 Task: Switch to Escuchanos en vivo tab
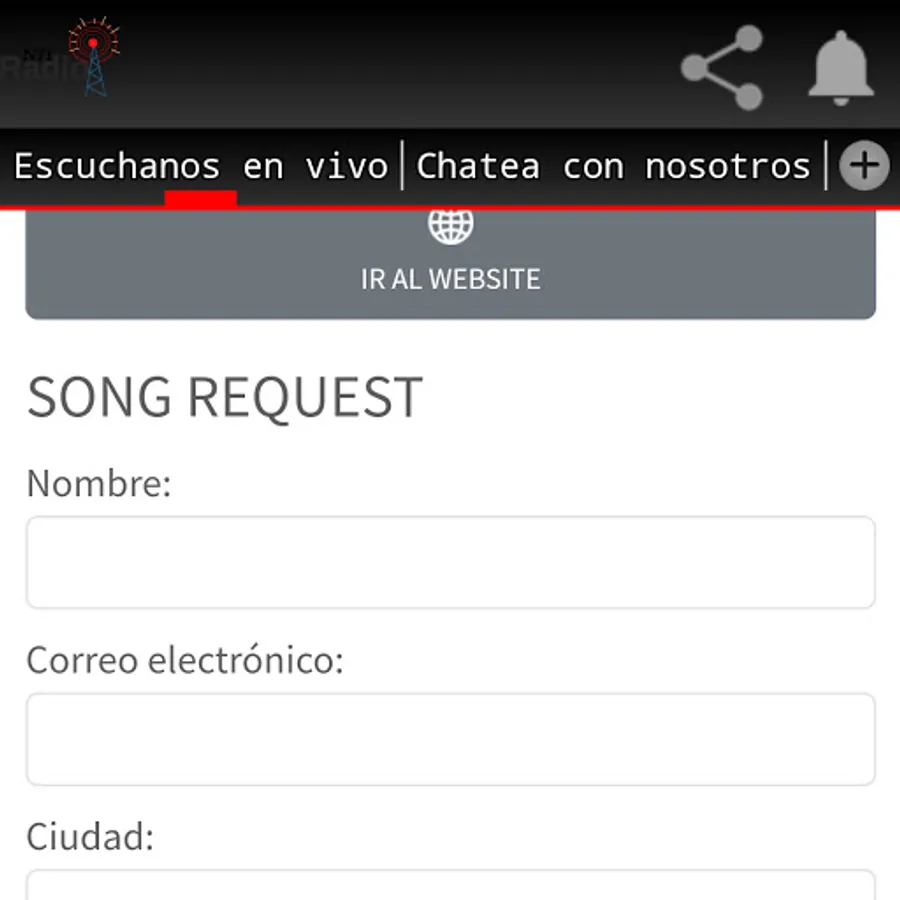[201, 166]
